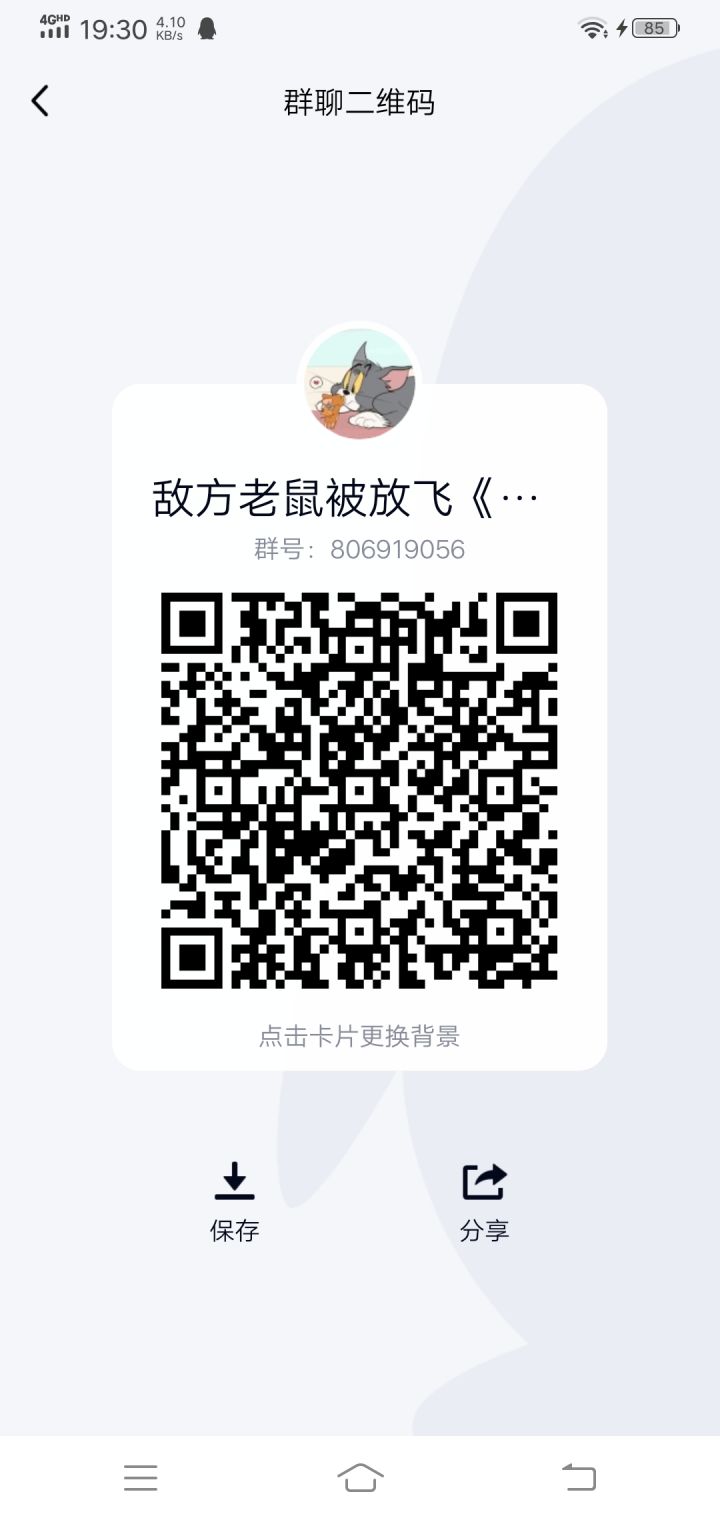The width and height of the screenshot is (720, 1520).
Task: Tap the 分享 label below the share icon
Action: [x=484, y=1231]
